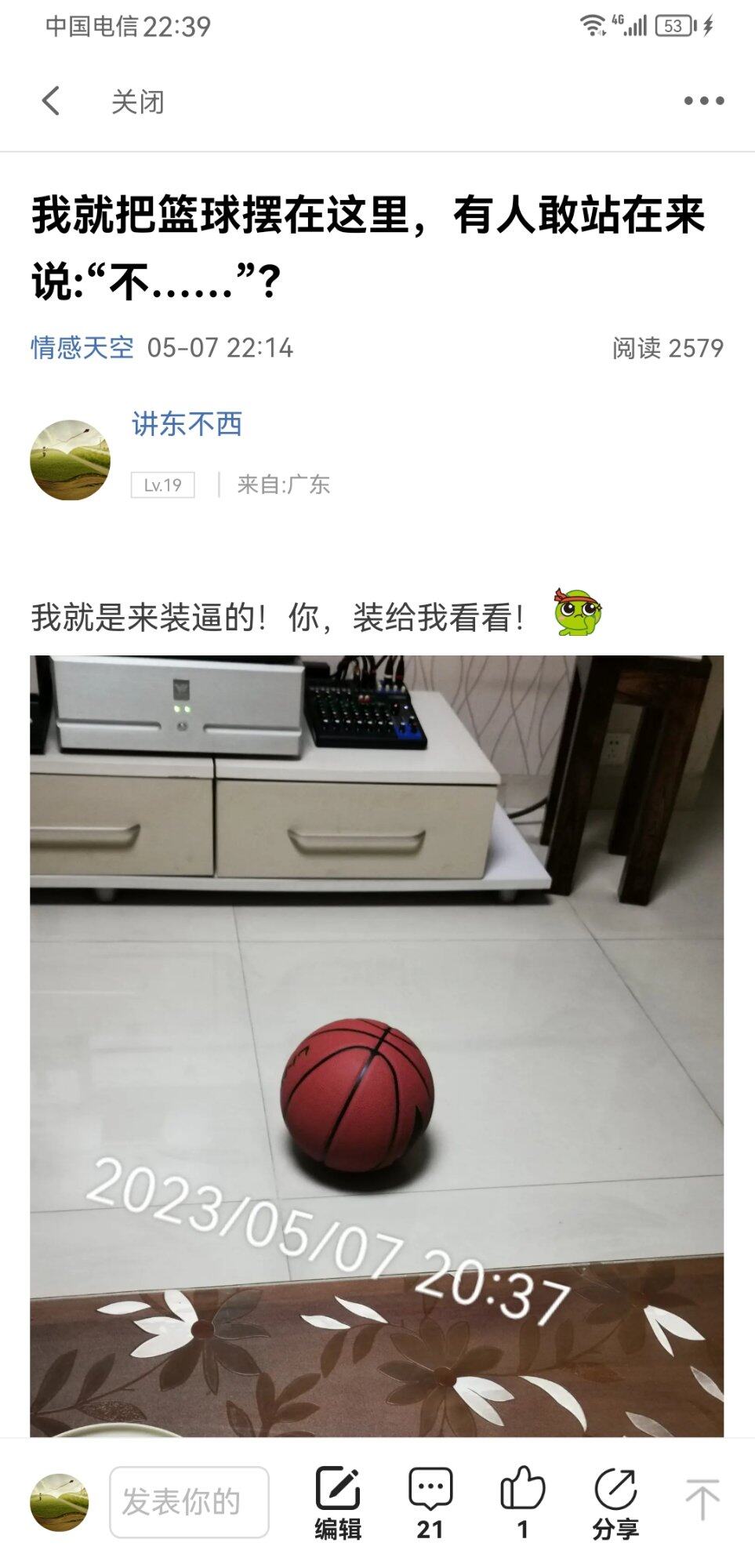Tap 编辑 to edit the post

[x=338, y=1502]
